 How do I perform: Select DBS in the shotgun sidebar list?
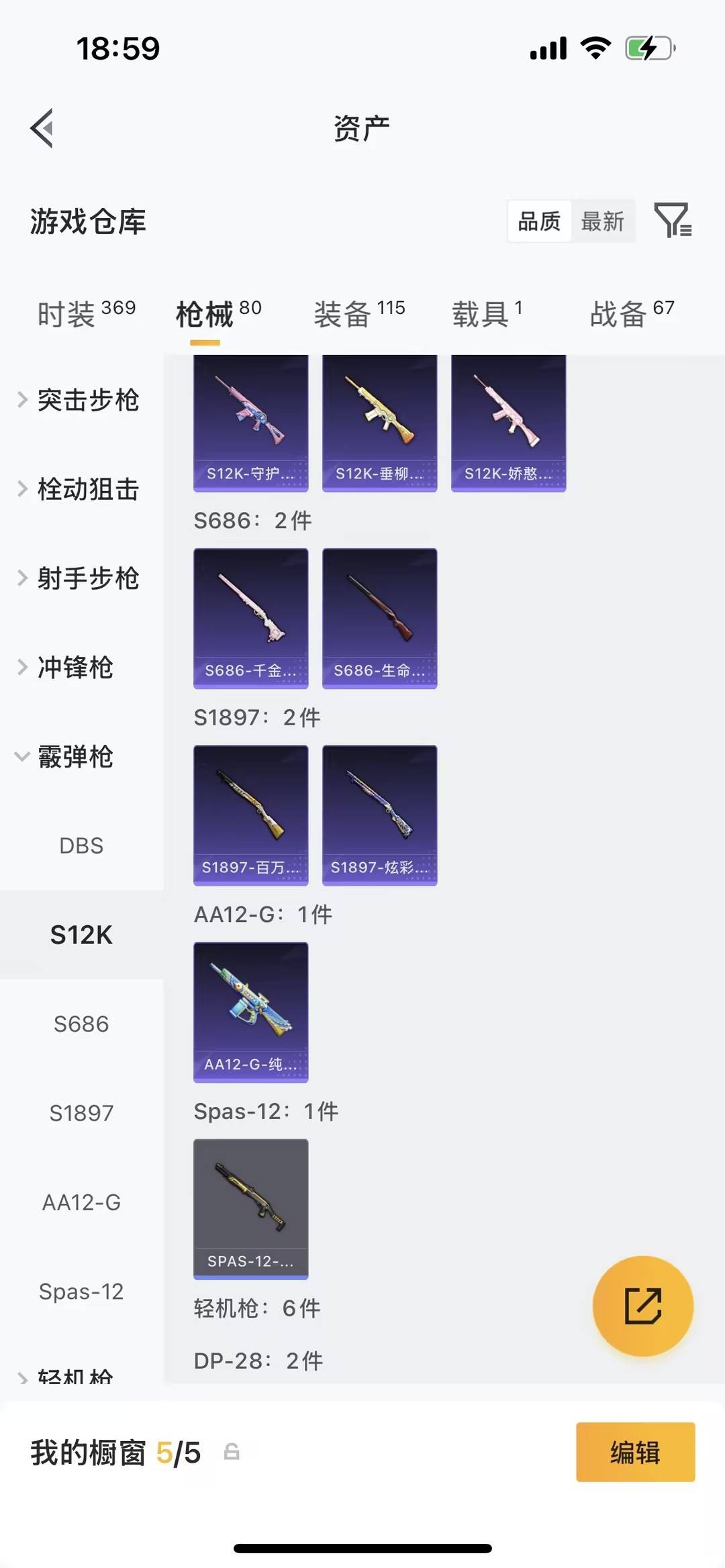pyautogui.click(x=81, y=845)
